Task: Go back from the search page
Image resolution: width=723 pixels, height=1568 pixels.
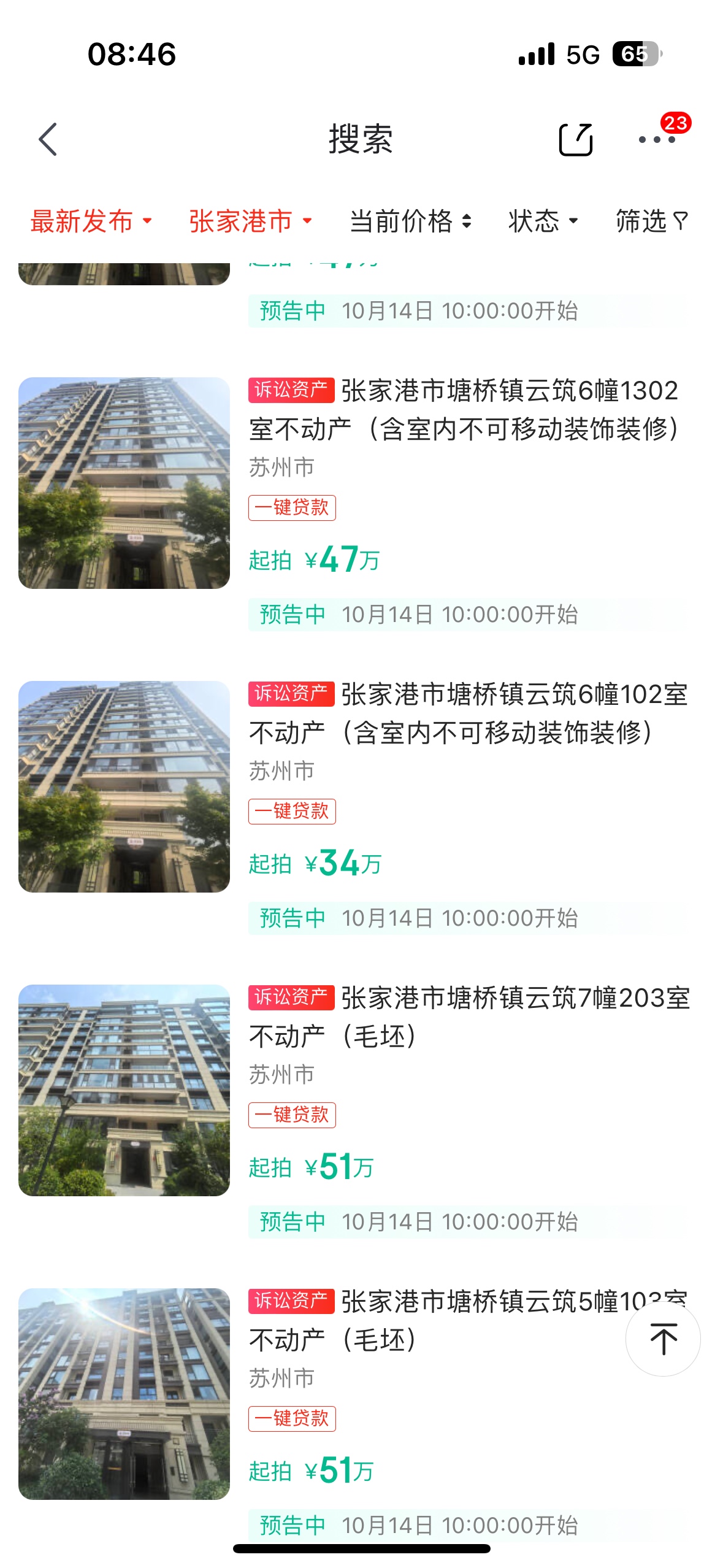Action: (x=48, y=139)
